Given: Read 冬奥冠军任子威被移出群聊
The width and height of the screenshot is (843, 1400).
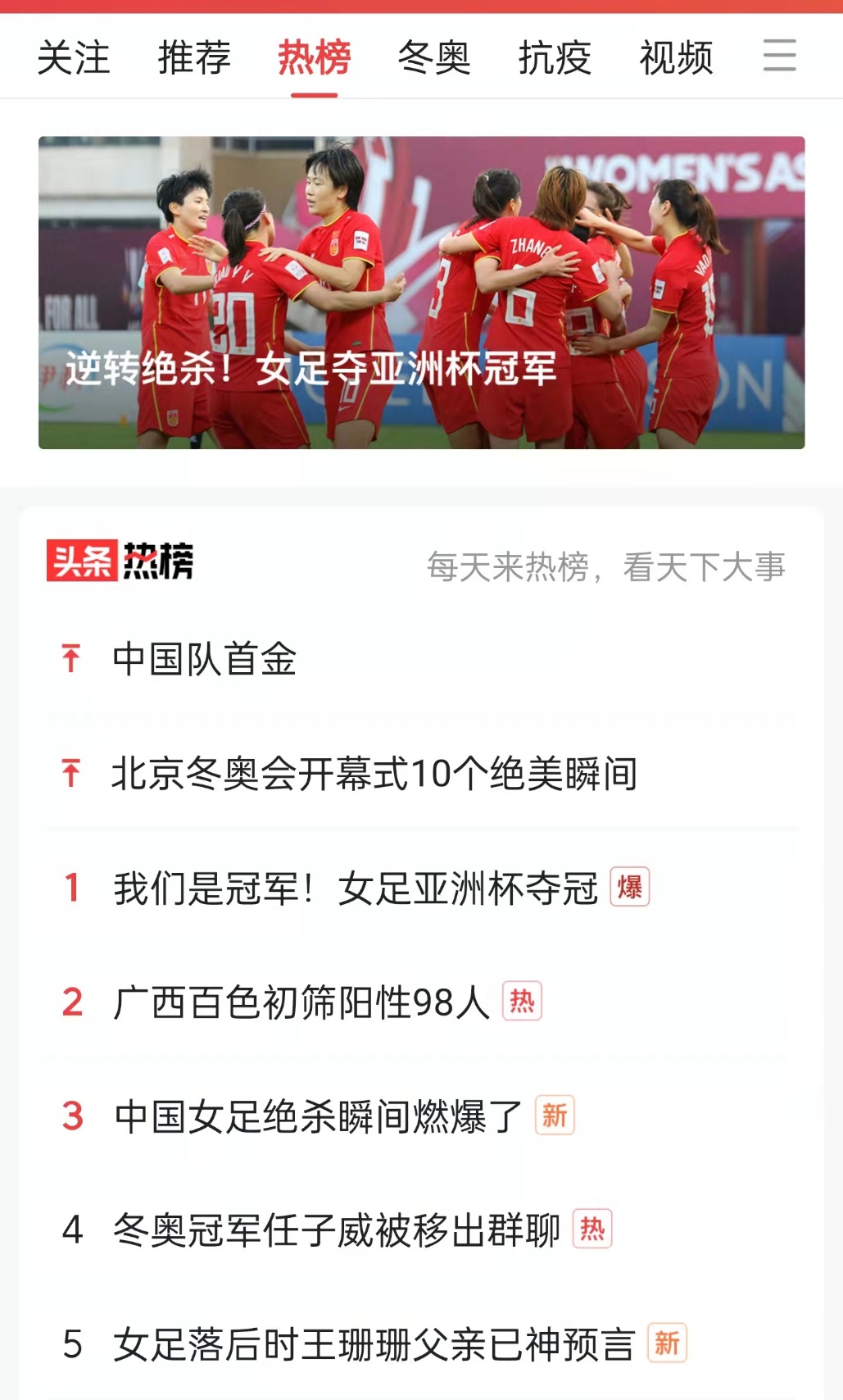Looking at the screenshot, I should [337, 1230].
